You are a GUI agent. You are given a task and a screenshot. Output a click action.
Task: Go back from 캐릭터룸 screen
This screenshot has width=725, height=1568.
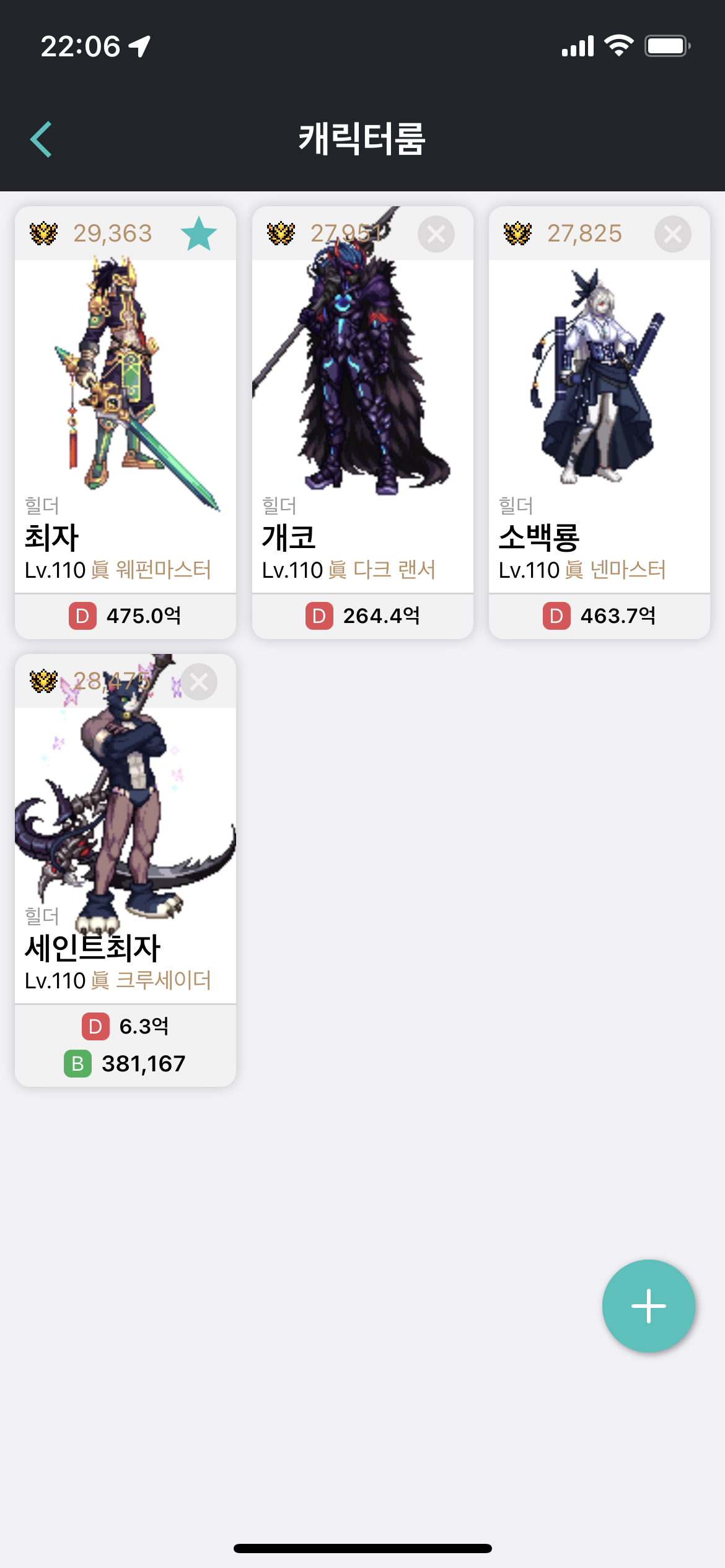point(41,139)
